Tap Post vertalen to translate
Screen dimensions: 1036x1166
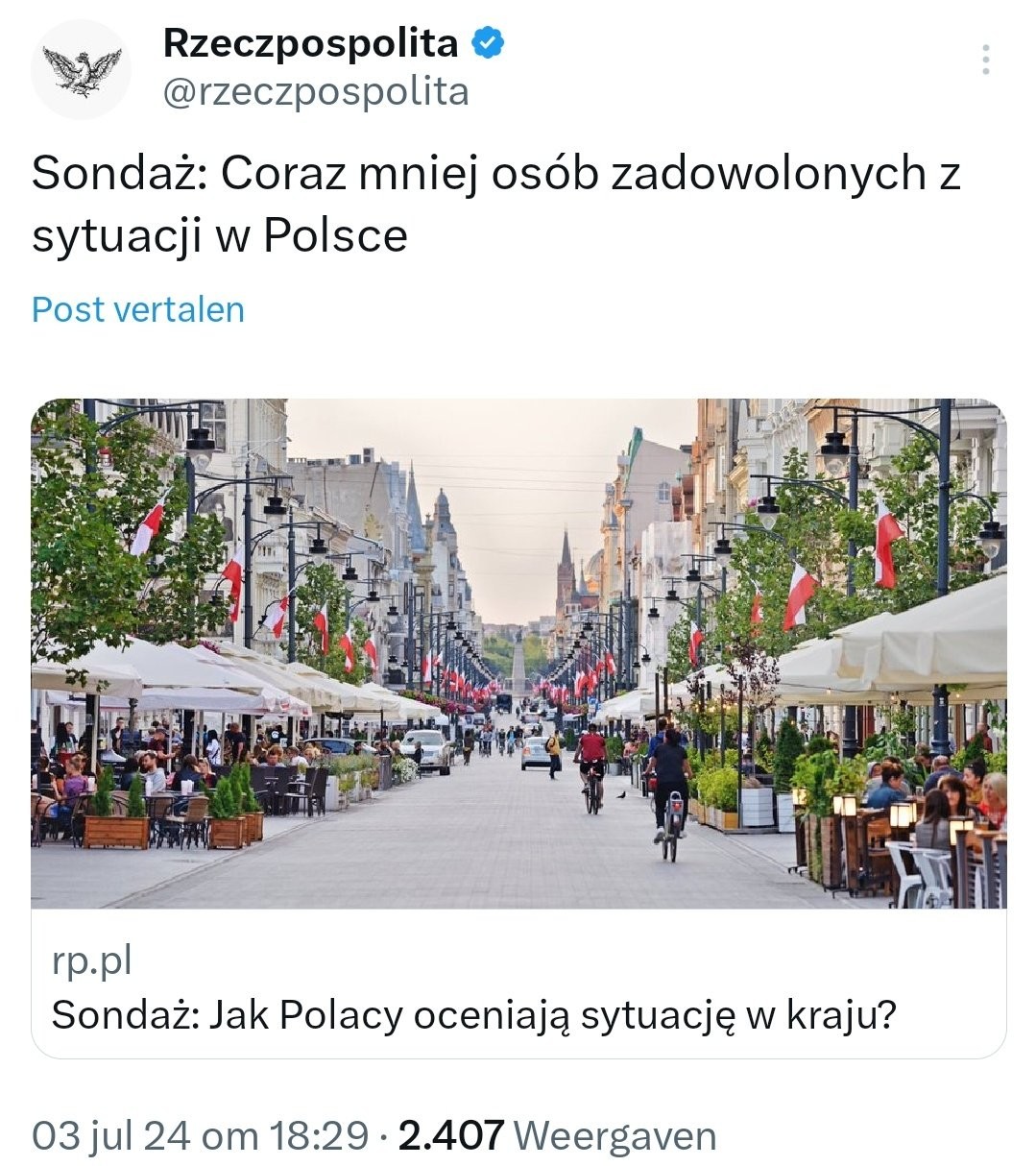point(138,310)
